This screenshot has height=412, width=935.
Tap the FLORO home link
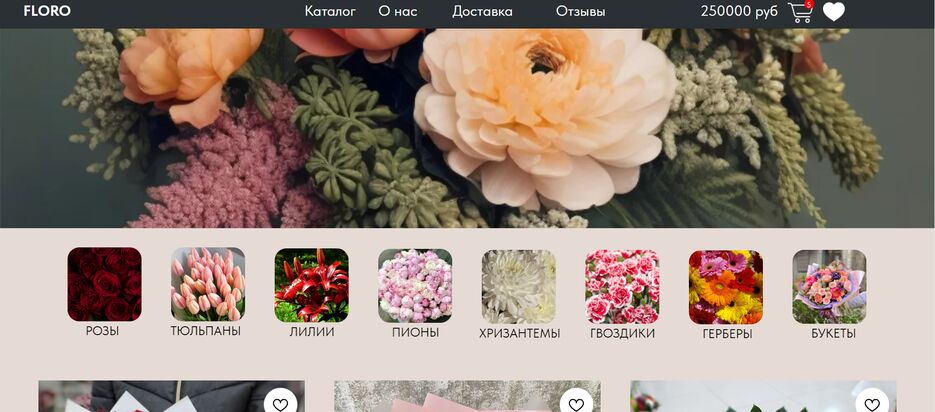point(47,11)
